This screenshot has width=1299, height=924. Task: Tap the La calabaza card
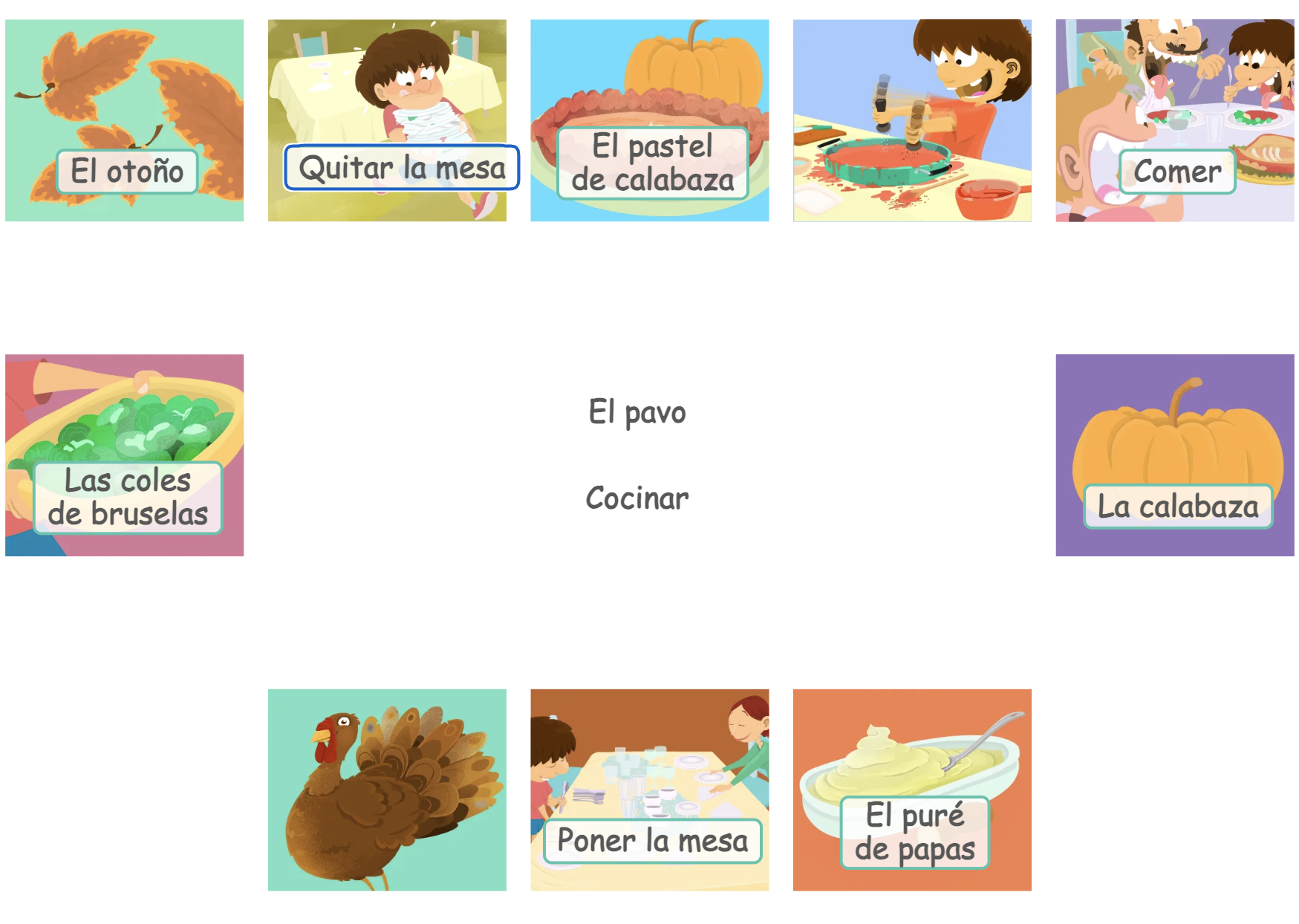(1174, 455)
